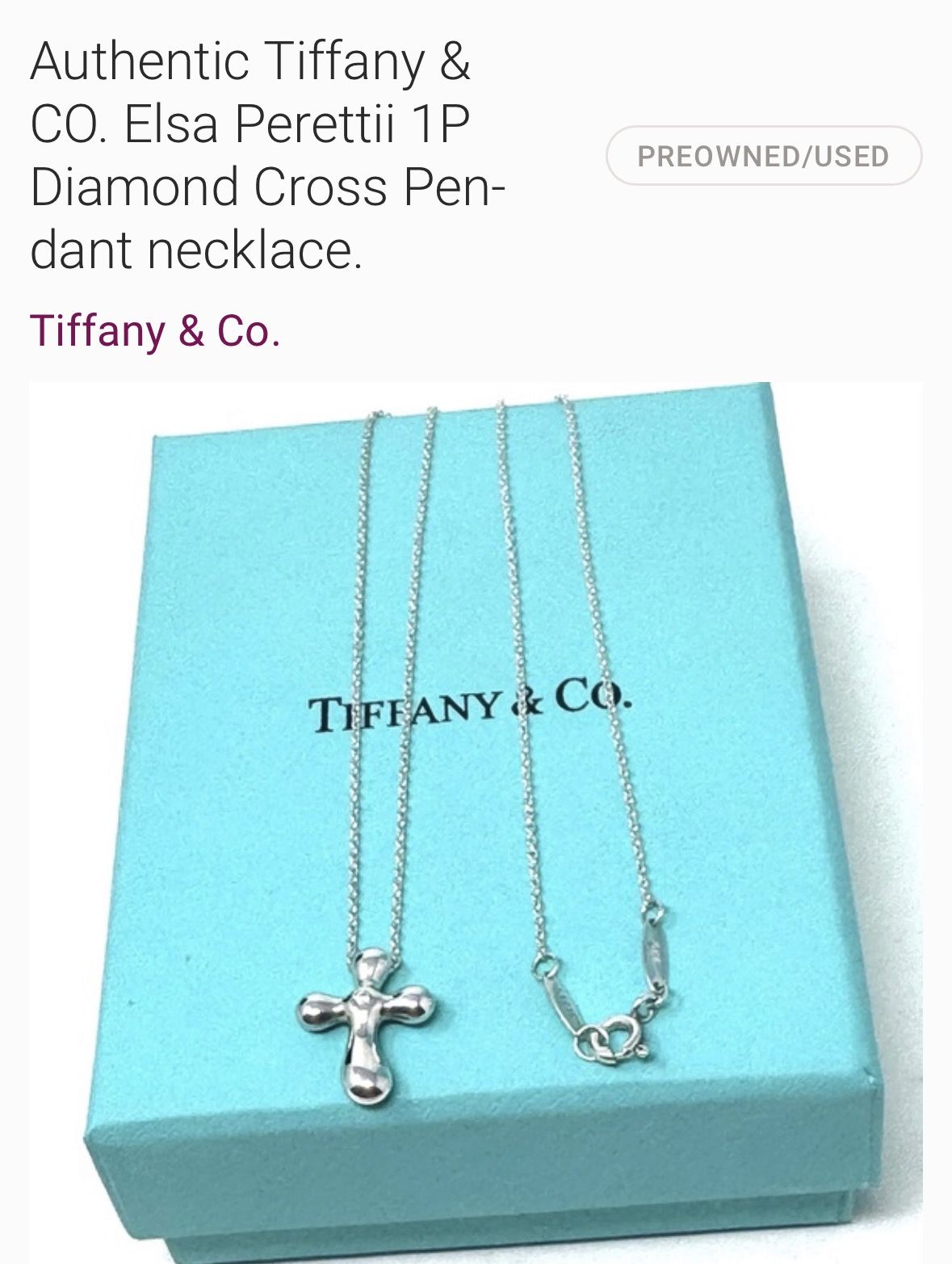
Task: Open the cross pendant necklace product photo
Action: [x=476, y=820]
